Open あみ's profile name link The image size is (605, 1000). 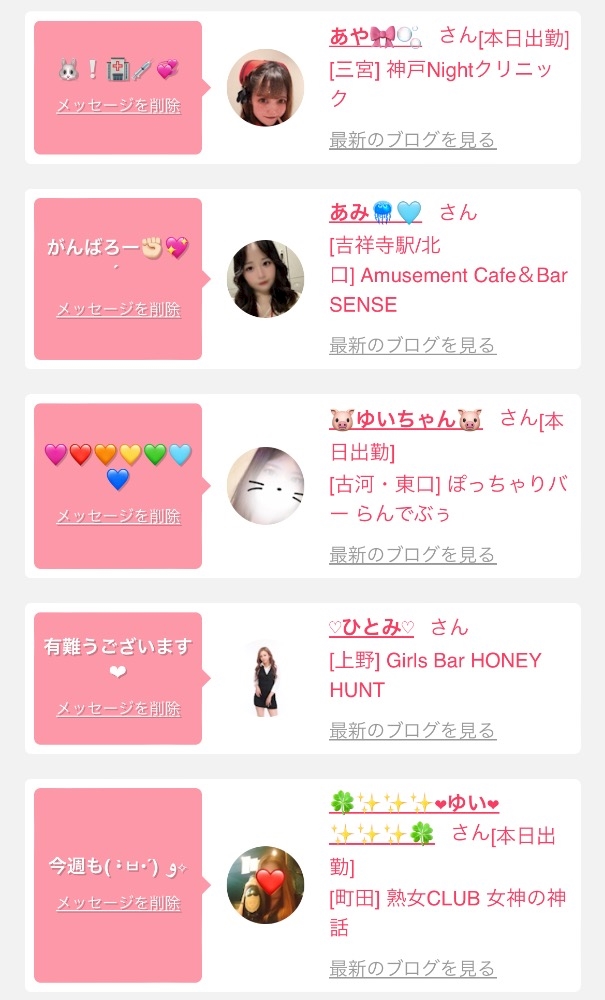coord(375,212)
